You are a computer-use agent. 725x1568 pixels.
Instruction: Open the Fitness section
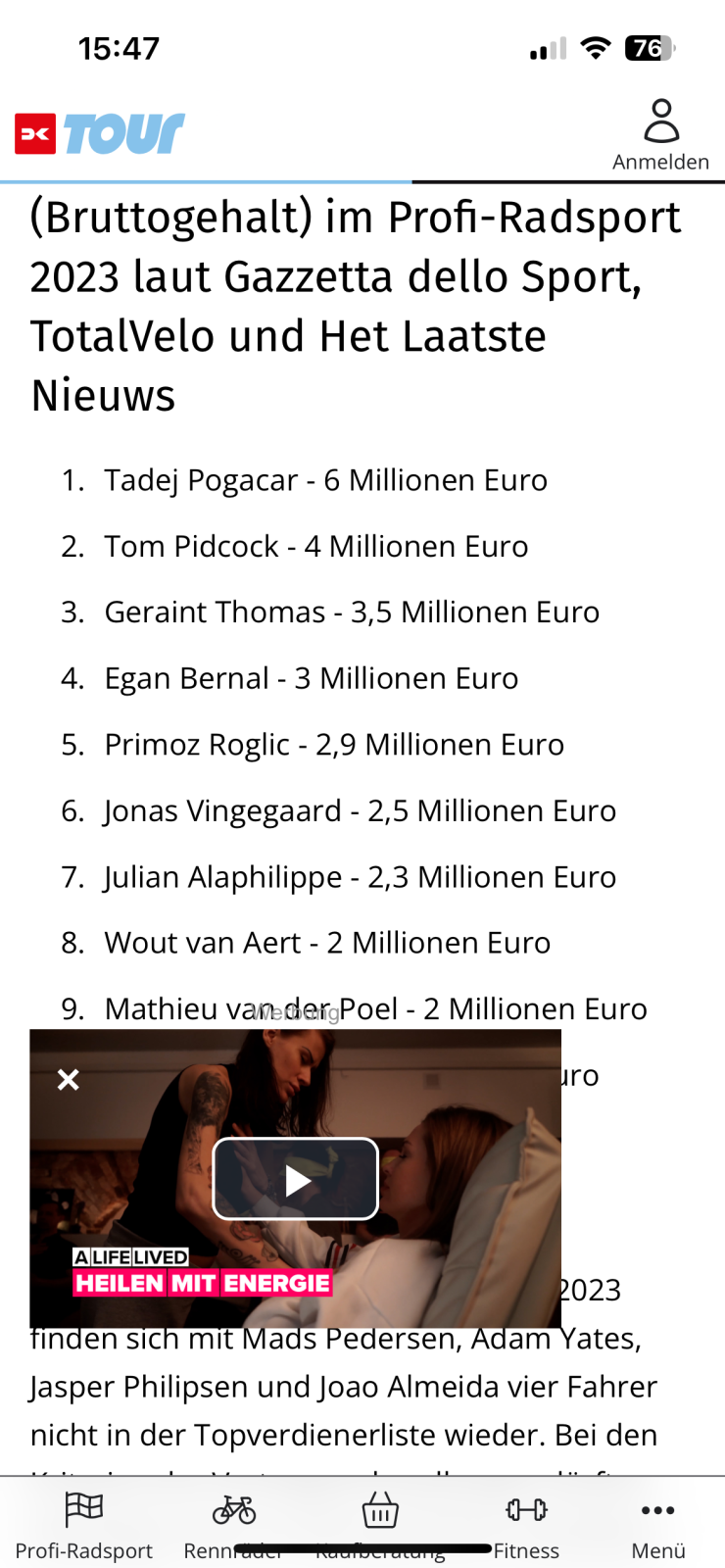click(x=526, y=1525)
